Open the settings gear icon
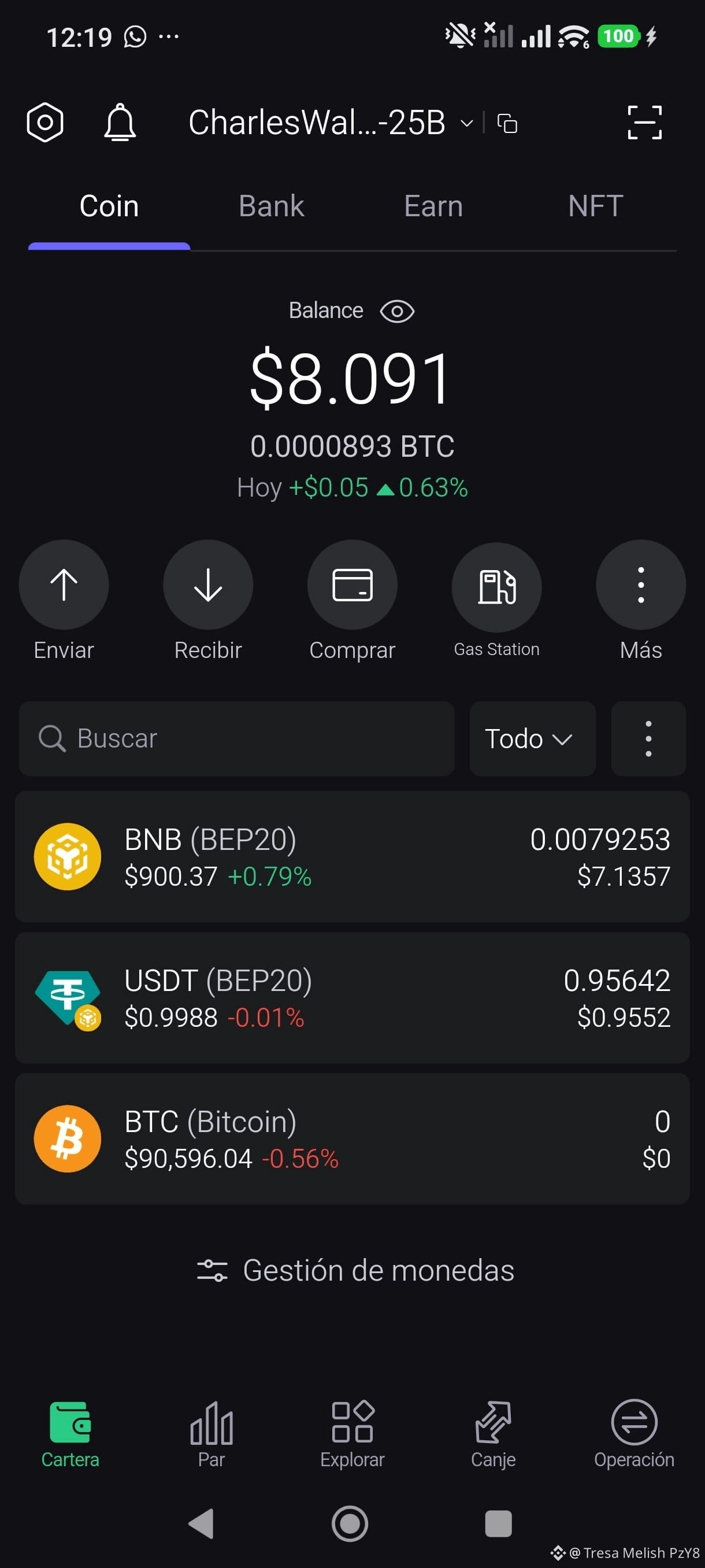Viewport: 705px width, 1568px height. point(45,122)
